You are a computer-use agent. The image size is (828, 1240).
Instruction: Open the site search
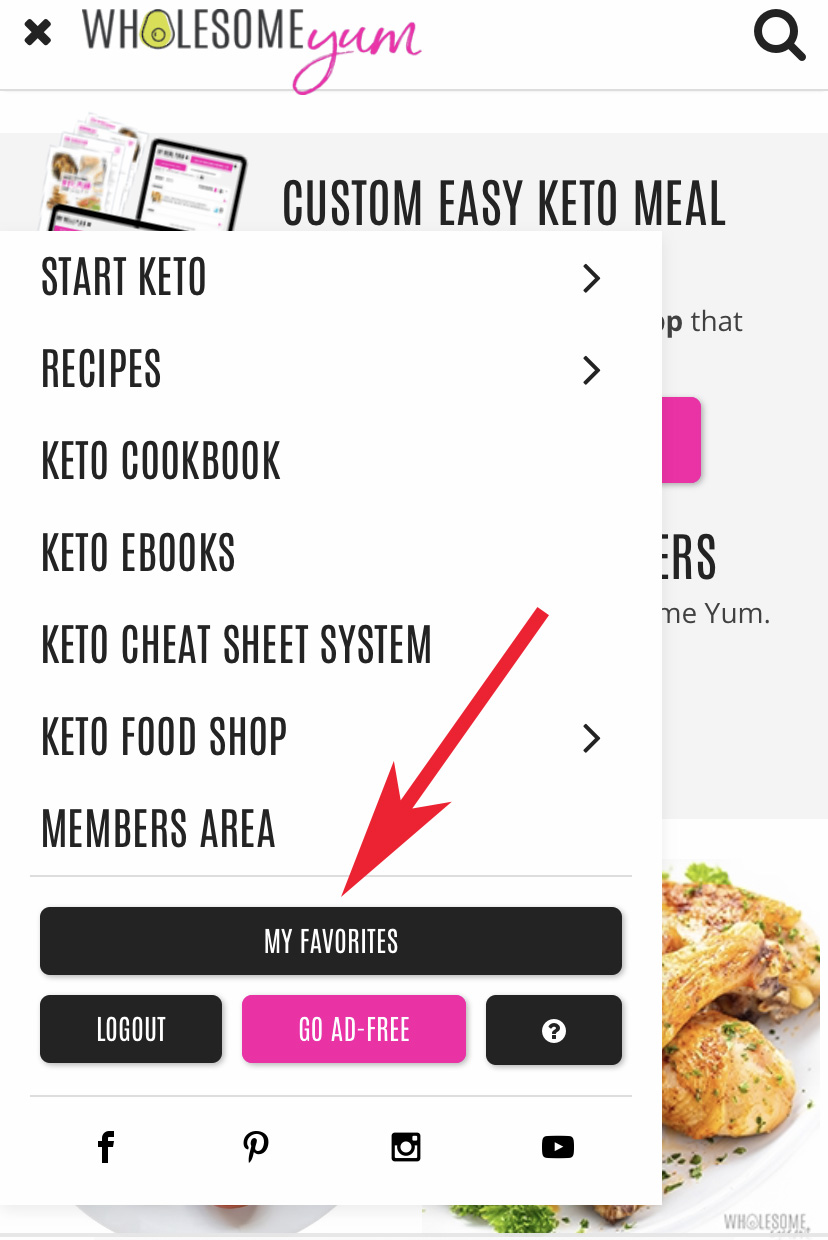coord(779,36)
